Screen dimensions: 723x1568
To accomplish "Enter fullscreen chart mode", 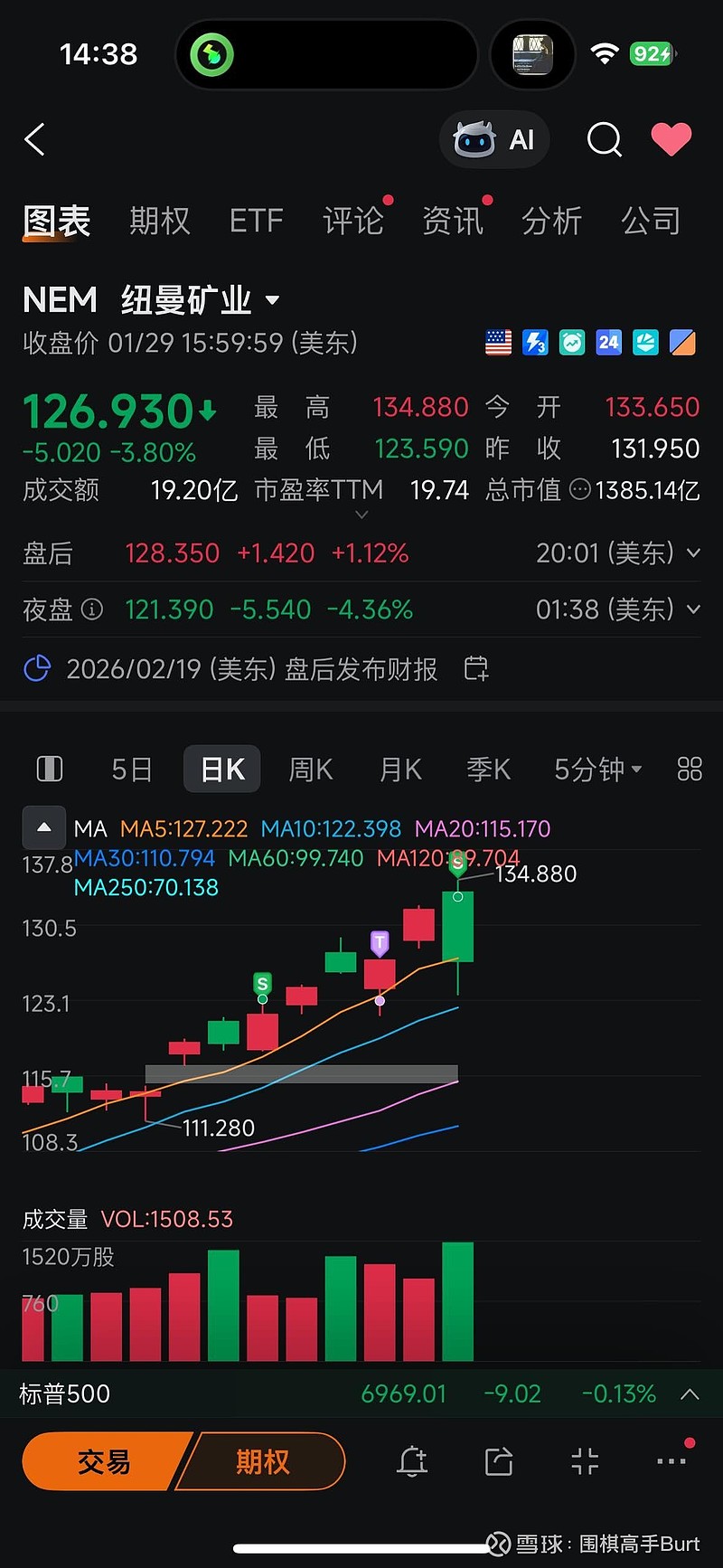I will pyautogui.click(x=585, y=1461).
